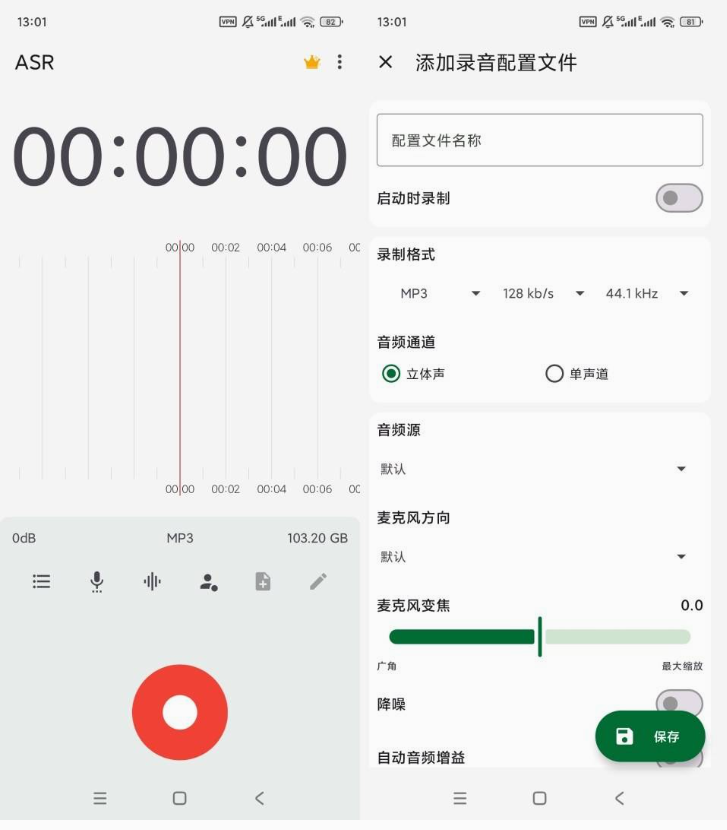This screenshot has height=830, width=727.
Task: Open the recording profile person icon
Action: point(208,581)
